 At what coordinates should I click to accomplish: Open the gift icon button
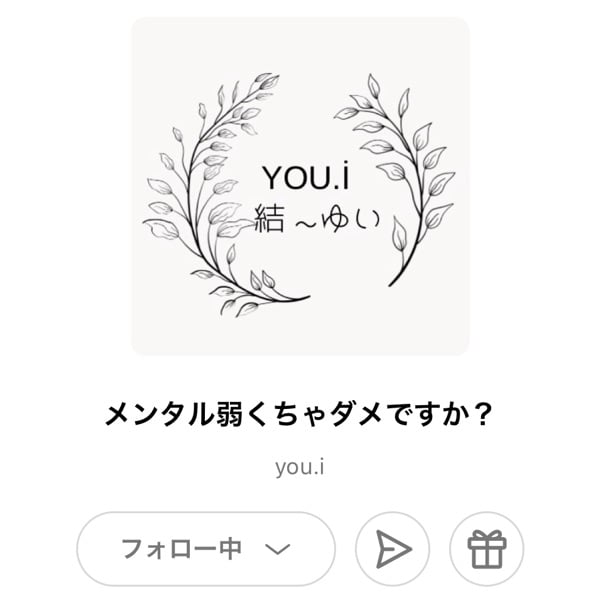point(486,548)
